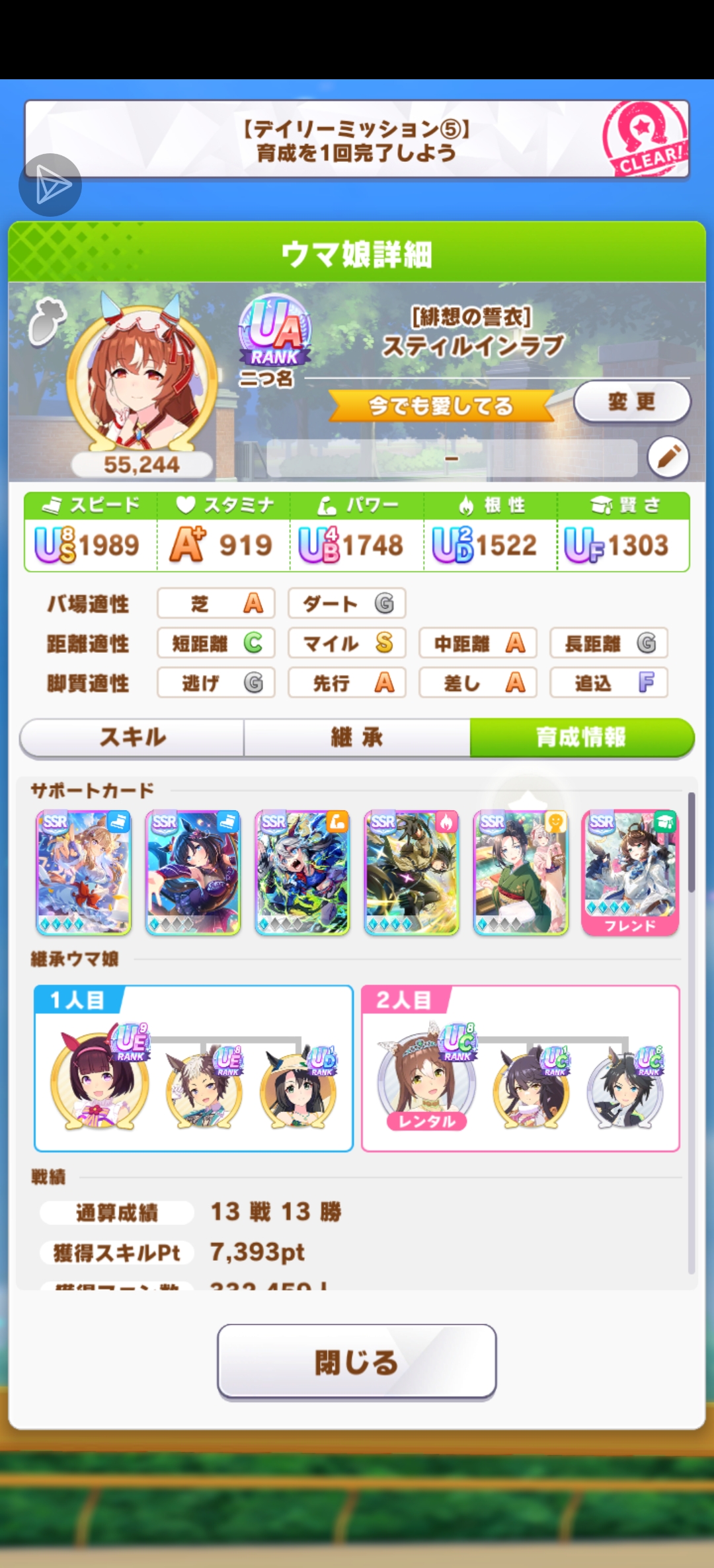Edit the memo with pencil icon
Viewport: 714px width, 1568px height.
pyautogui.click(x=668, y=457)
